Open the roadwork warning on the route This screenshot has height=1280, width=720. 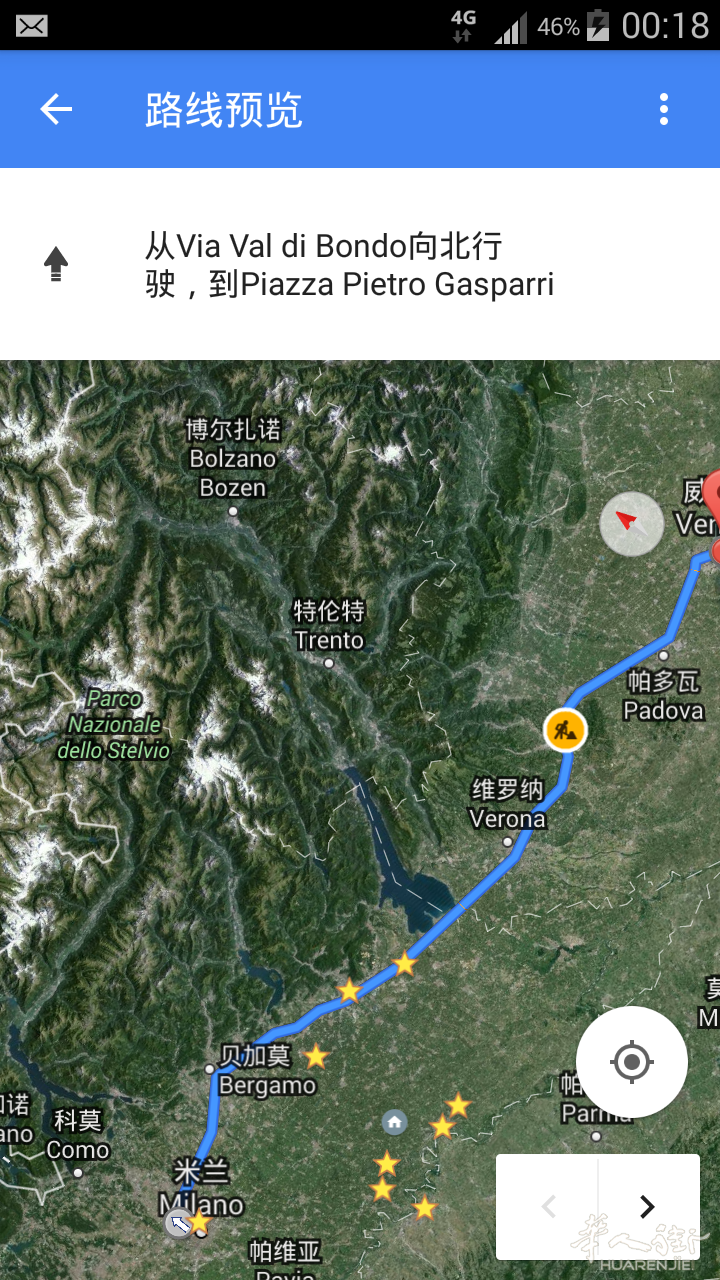tap(565, 730)
